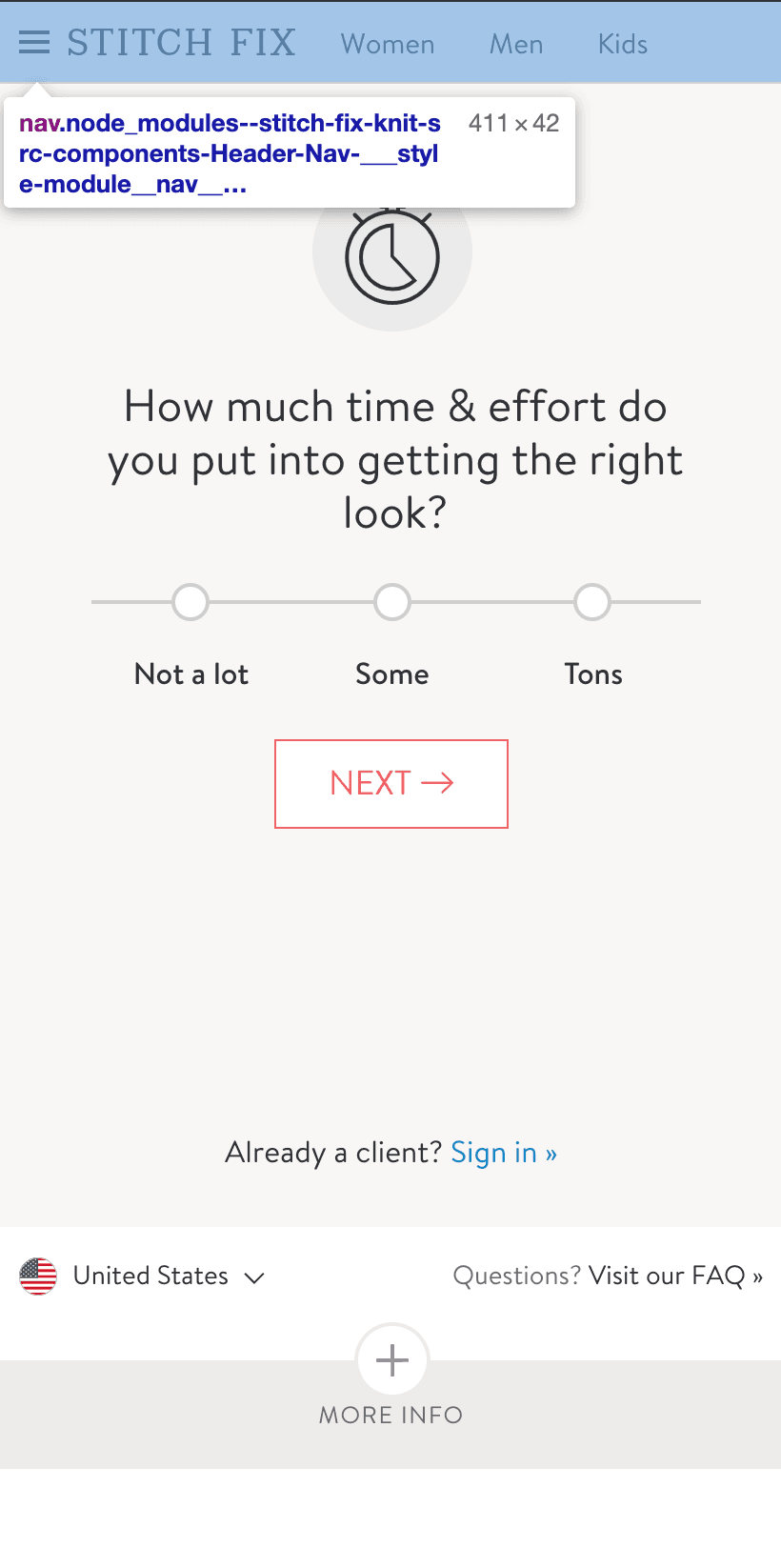Go to the Women section
Screen dimensions: 781x1568
388,44
